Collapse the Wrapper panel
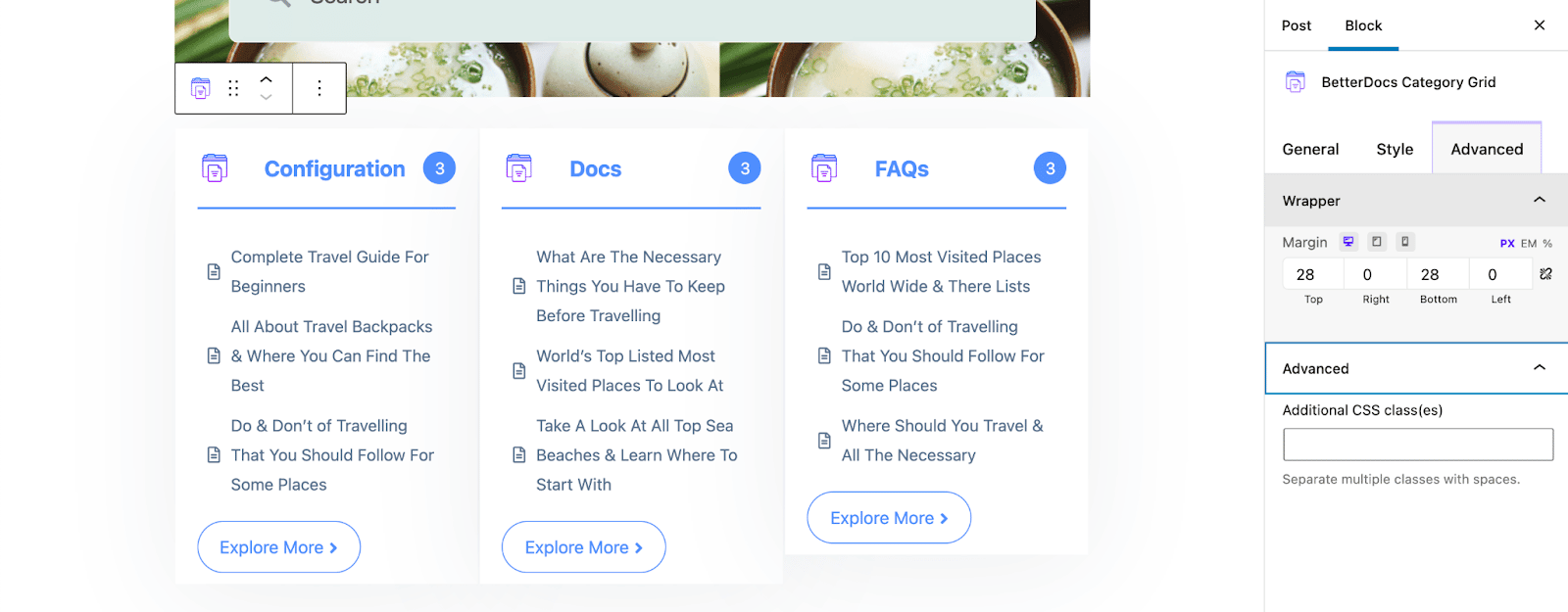Image resolution: width=1568 pixels, height=612 pixels. coord(1539,200)
